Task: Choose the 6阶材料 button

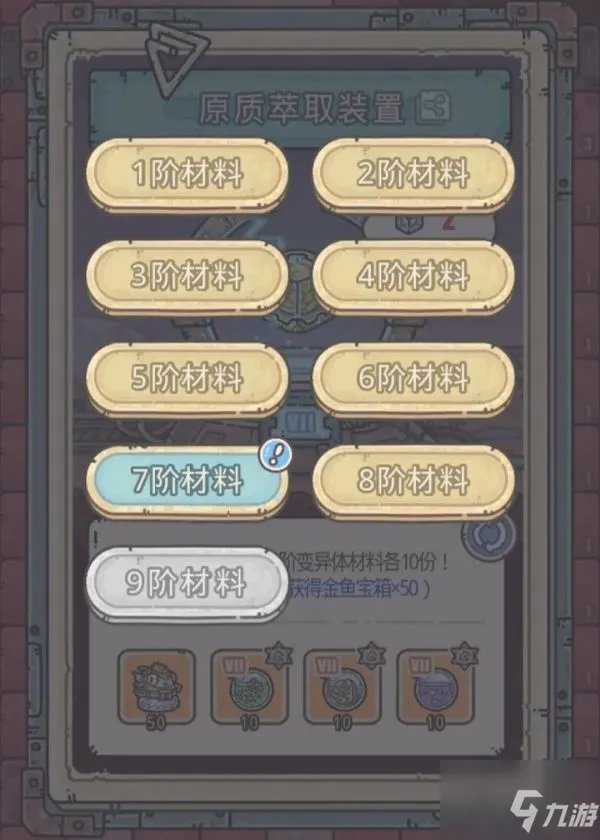Action: (x=413, y=379)
